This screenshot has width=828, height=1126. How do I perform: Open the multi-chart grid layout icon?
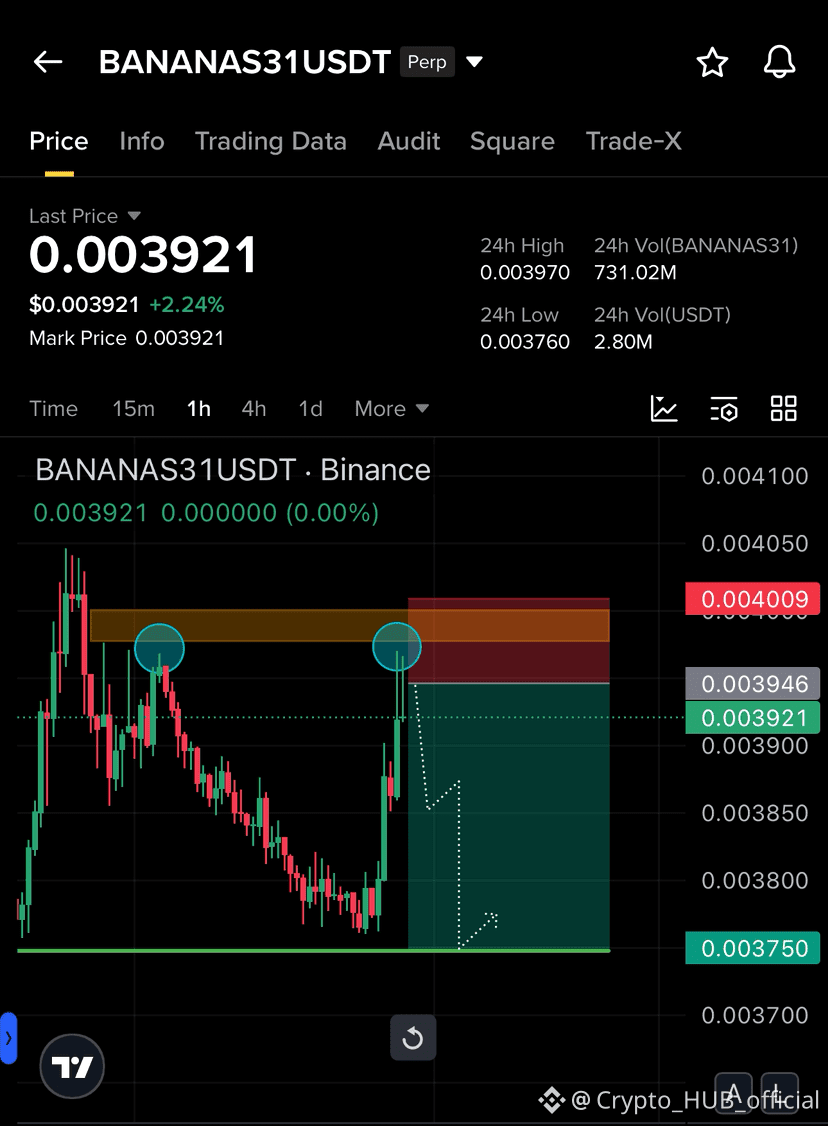coord(783,408)
